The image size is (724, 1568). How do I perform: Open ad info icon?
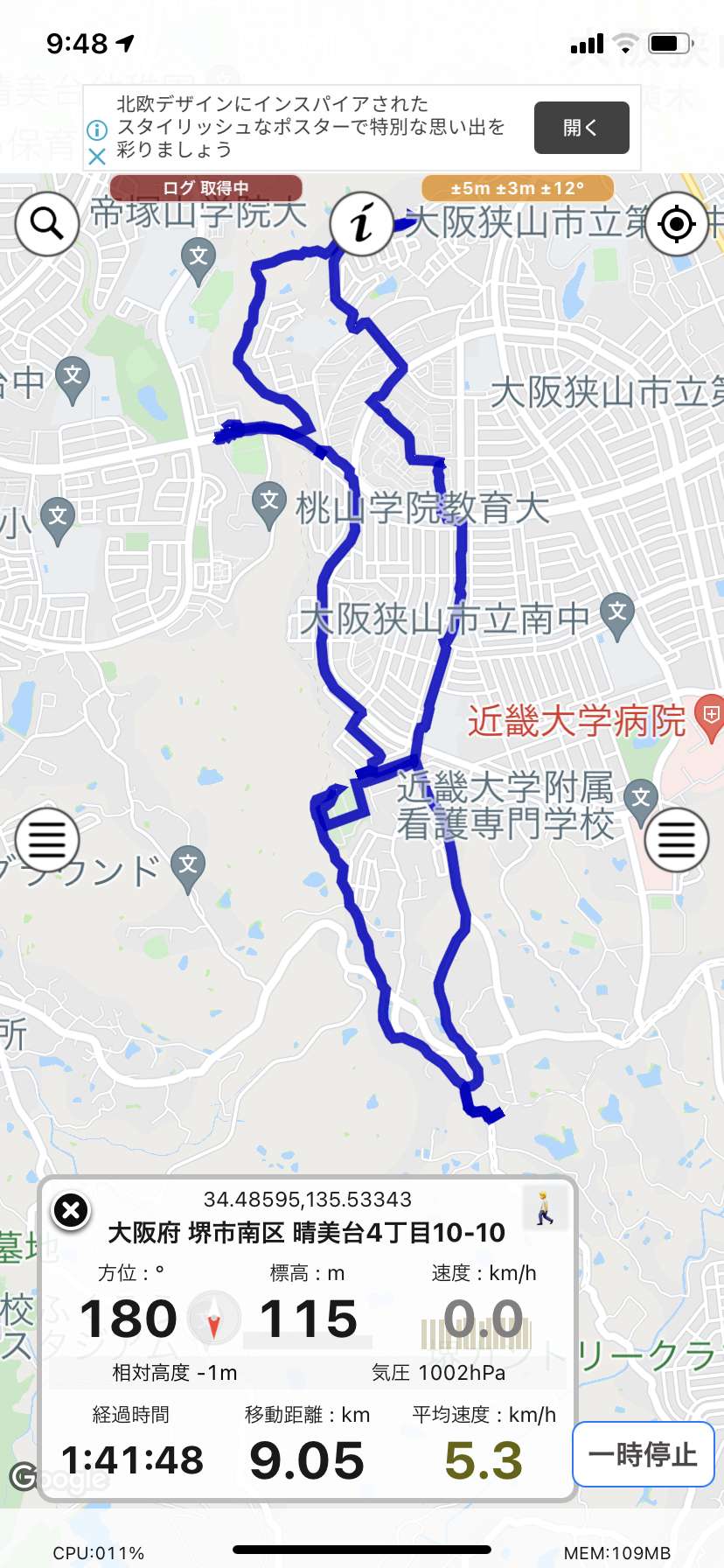pyautogui.click(x=97, y=130)
